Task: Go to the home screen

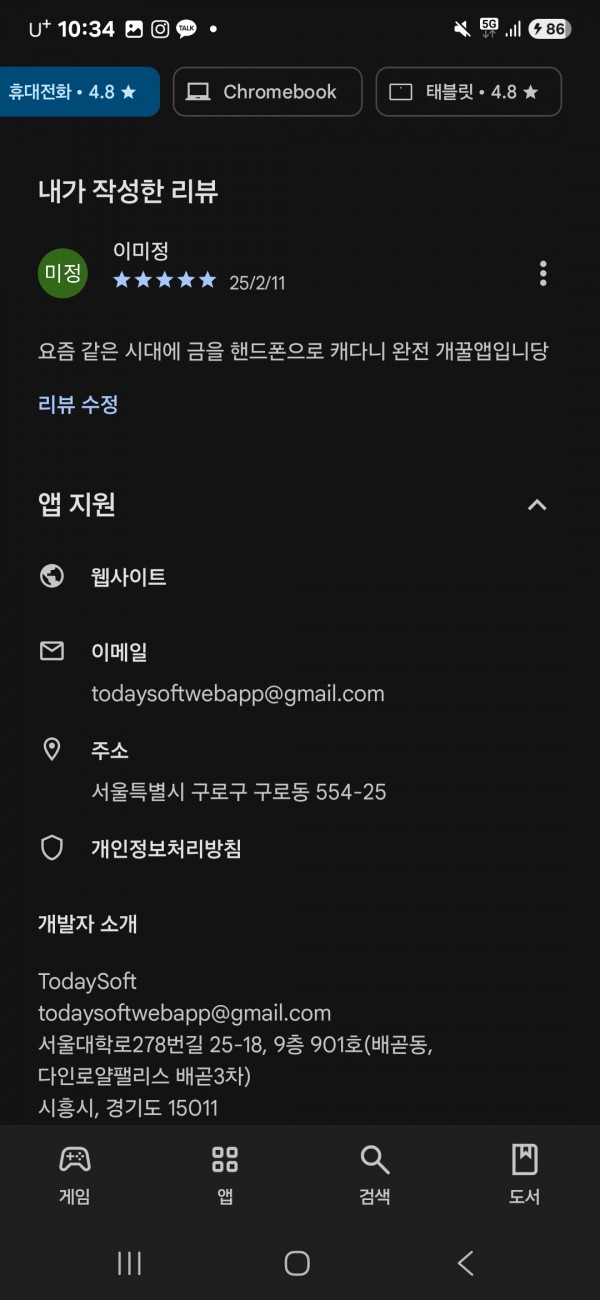Action: pos(297,1263)
